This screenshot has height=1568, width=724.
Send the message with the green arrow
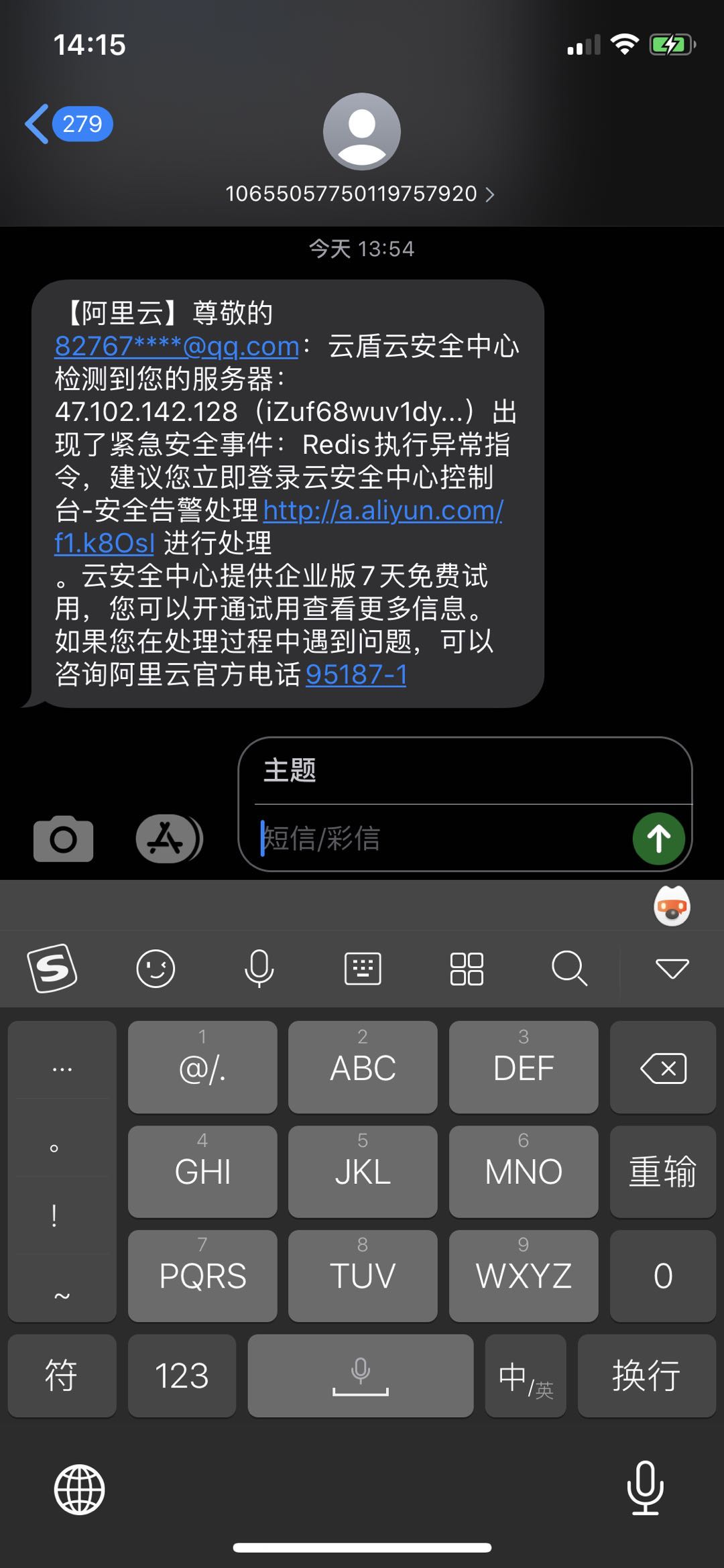point(658,839)
